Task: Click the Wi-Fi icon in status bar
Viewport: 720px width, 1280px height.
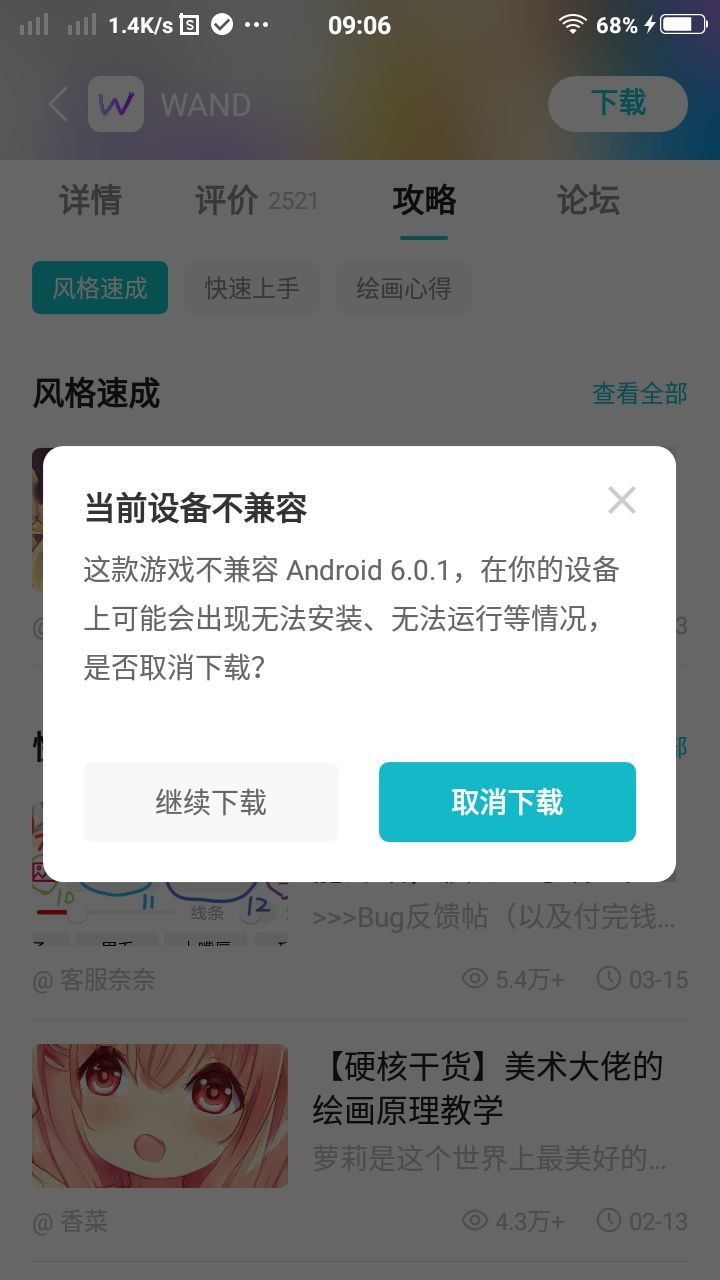Action: point(572,24)
